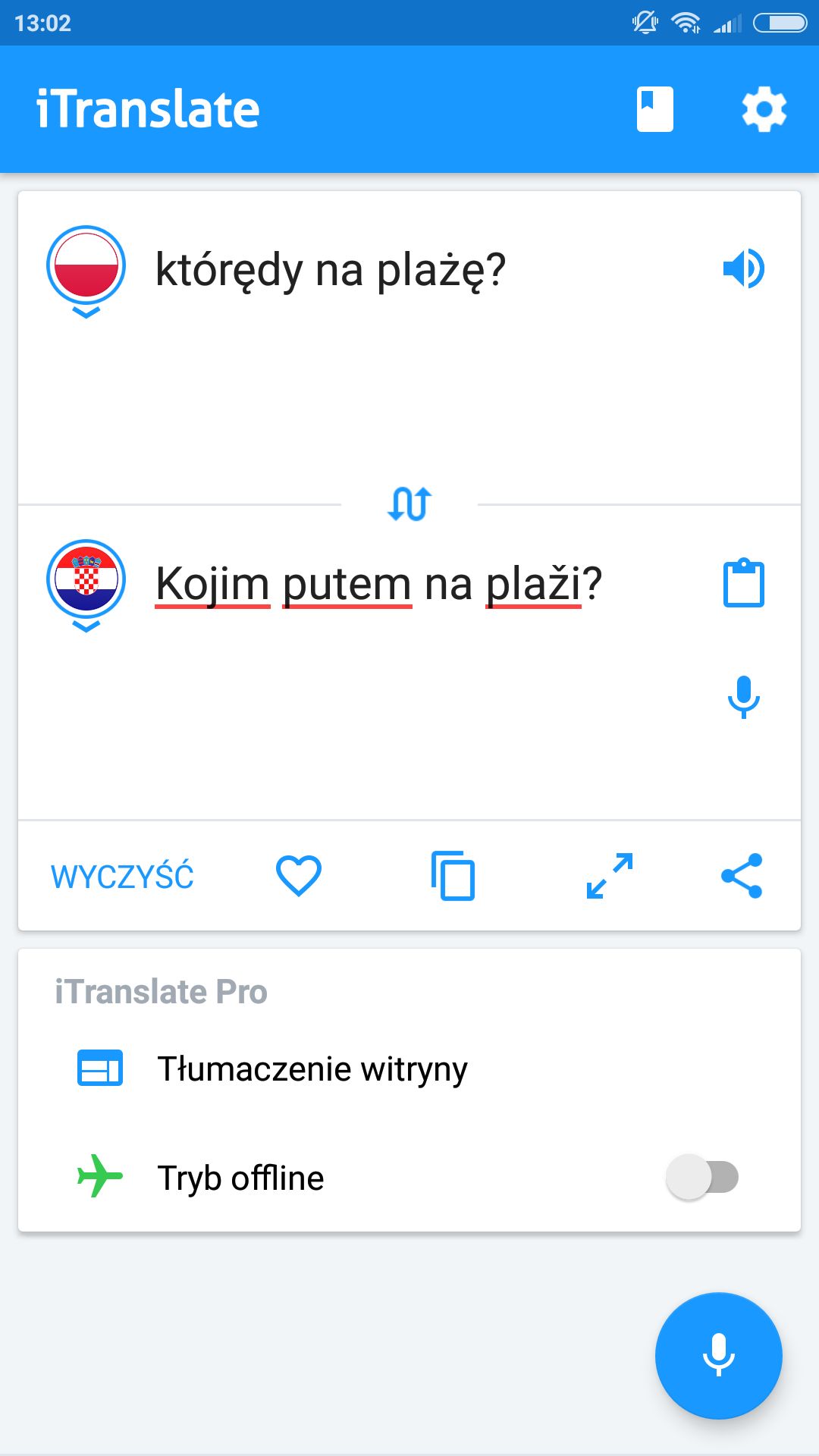Share the translation
819x1456 pixels.
pos(742,876)
